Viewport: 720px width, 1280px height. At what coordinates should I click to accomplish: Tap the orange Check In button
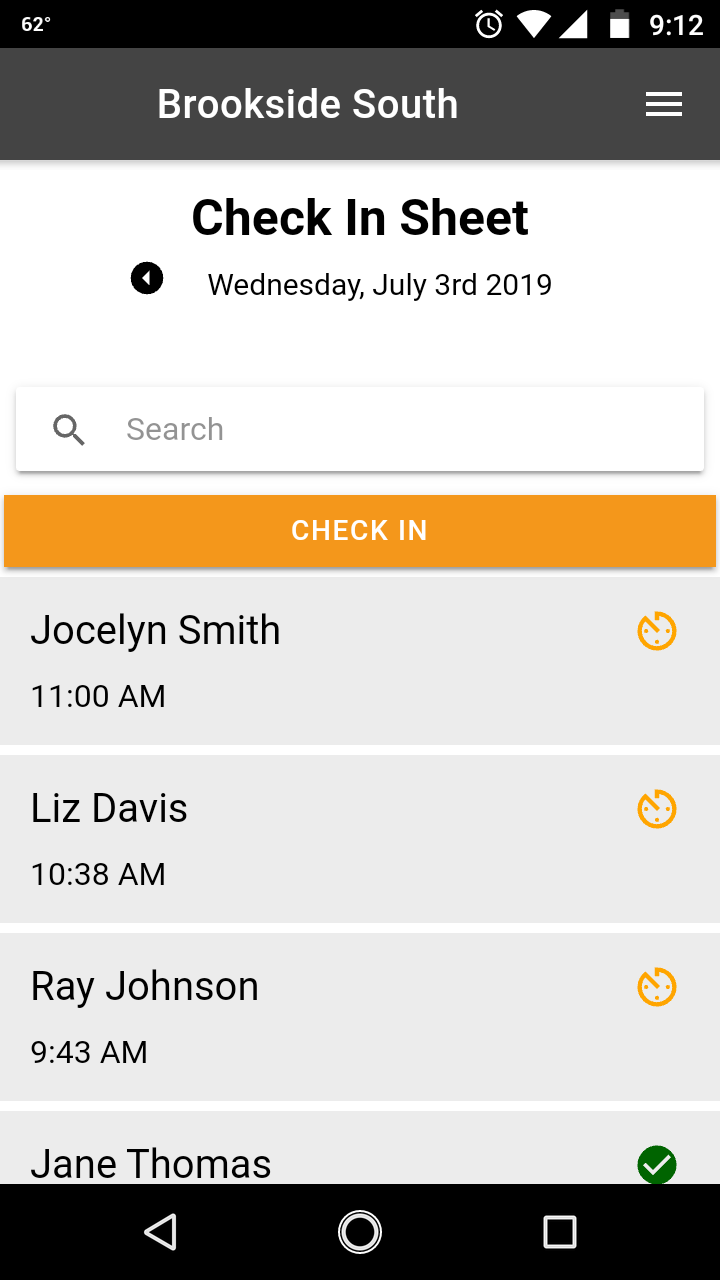[360, 530]
